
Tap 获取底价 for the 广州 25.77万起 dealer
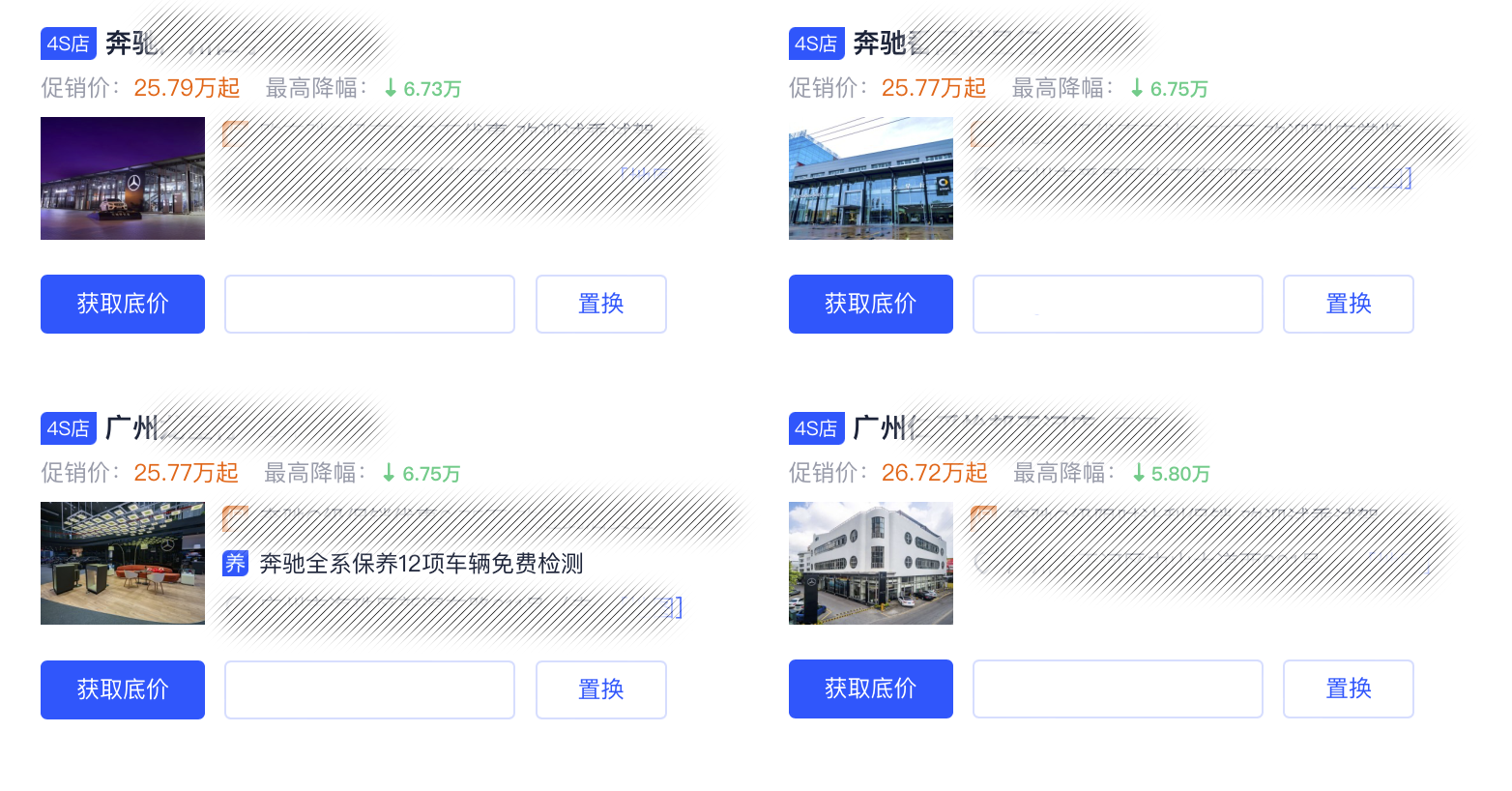pyautogui.click(x=123, y=689)
